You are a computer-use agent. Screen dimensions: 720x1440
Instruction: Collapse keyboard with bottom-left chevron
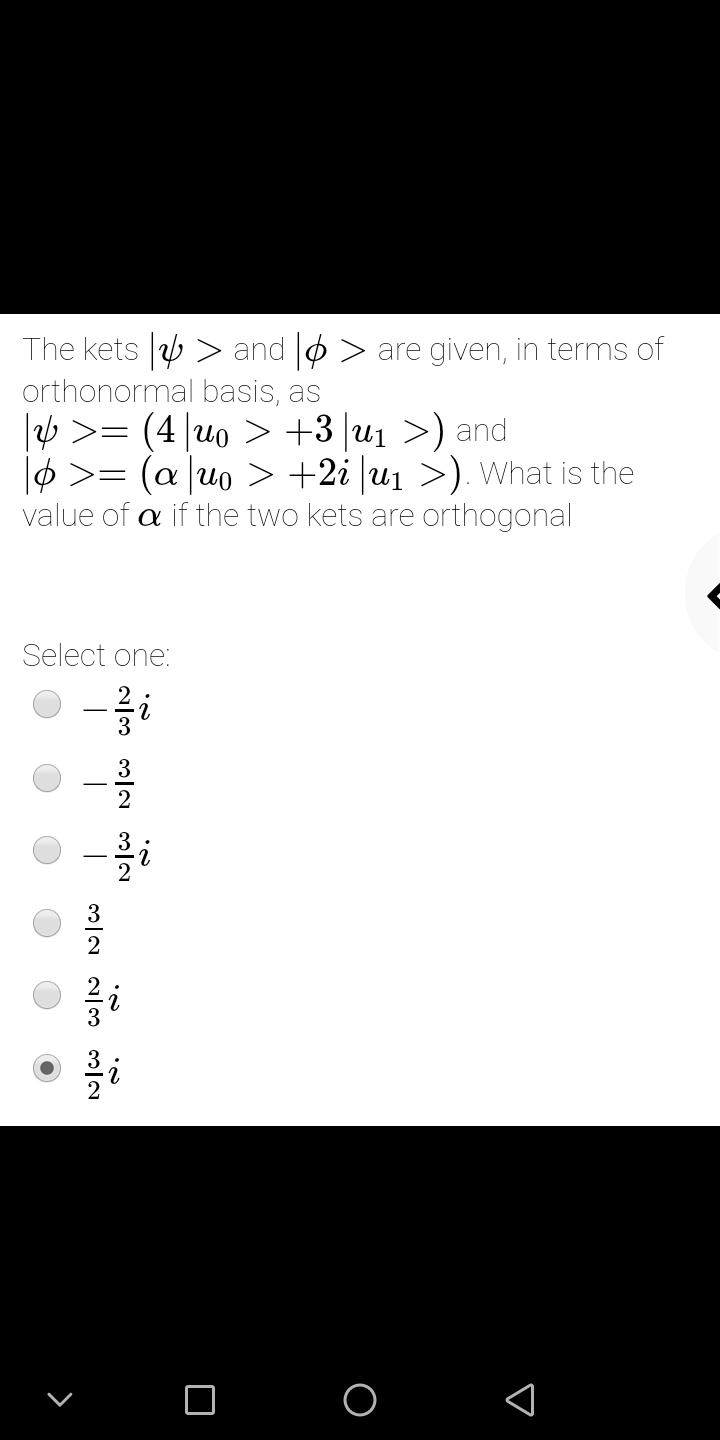(x=60, y=1400)
